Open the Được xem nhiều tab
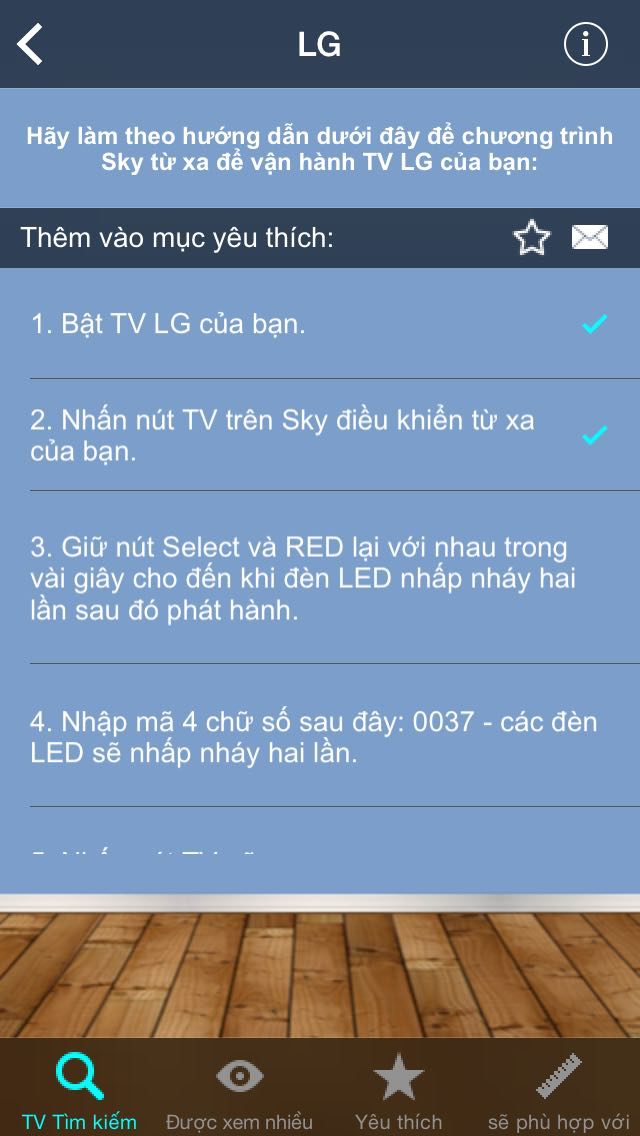This screenshot has height=1136, width=640. (x=240, y=1090)
